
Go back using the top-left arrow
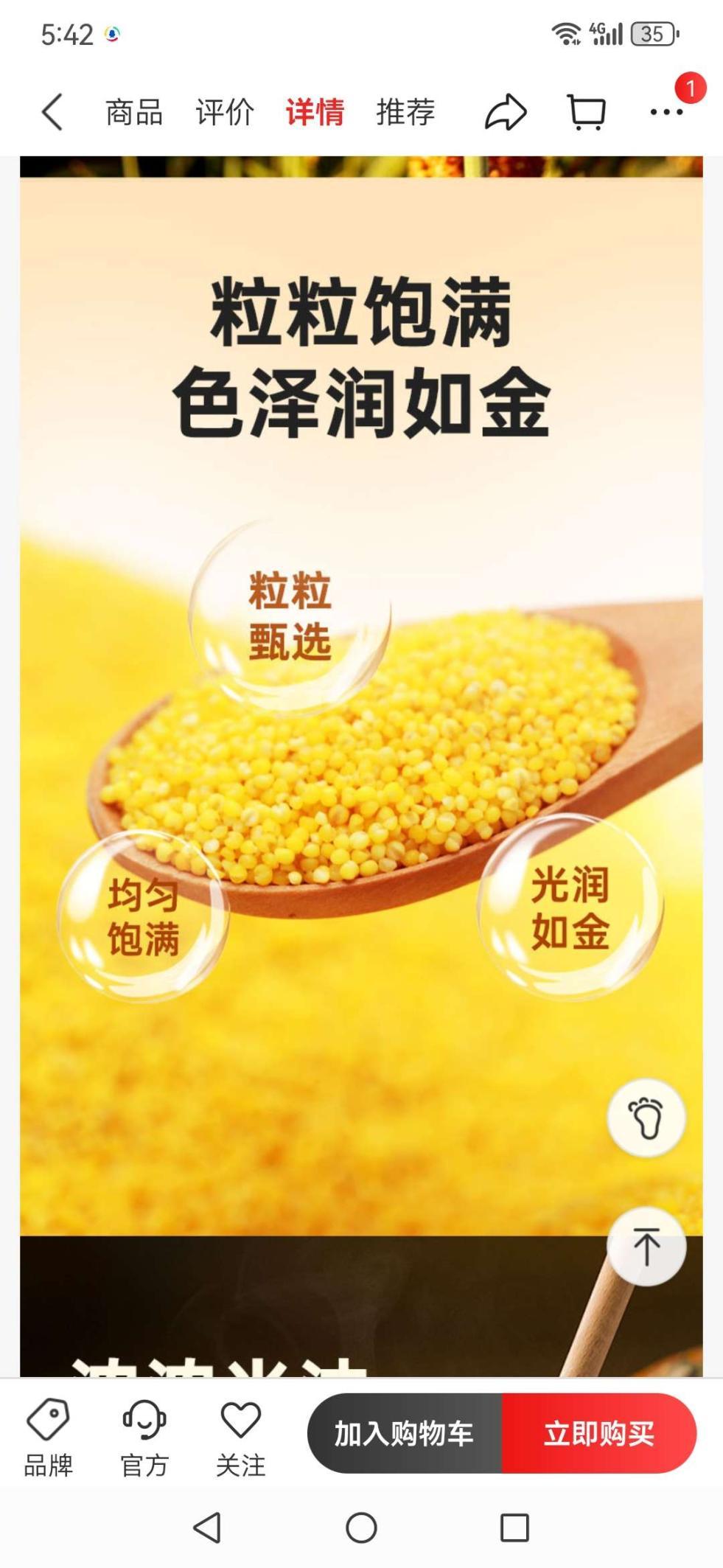[x=52, y=112]
